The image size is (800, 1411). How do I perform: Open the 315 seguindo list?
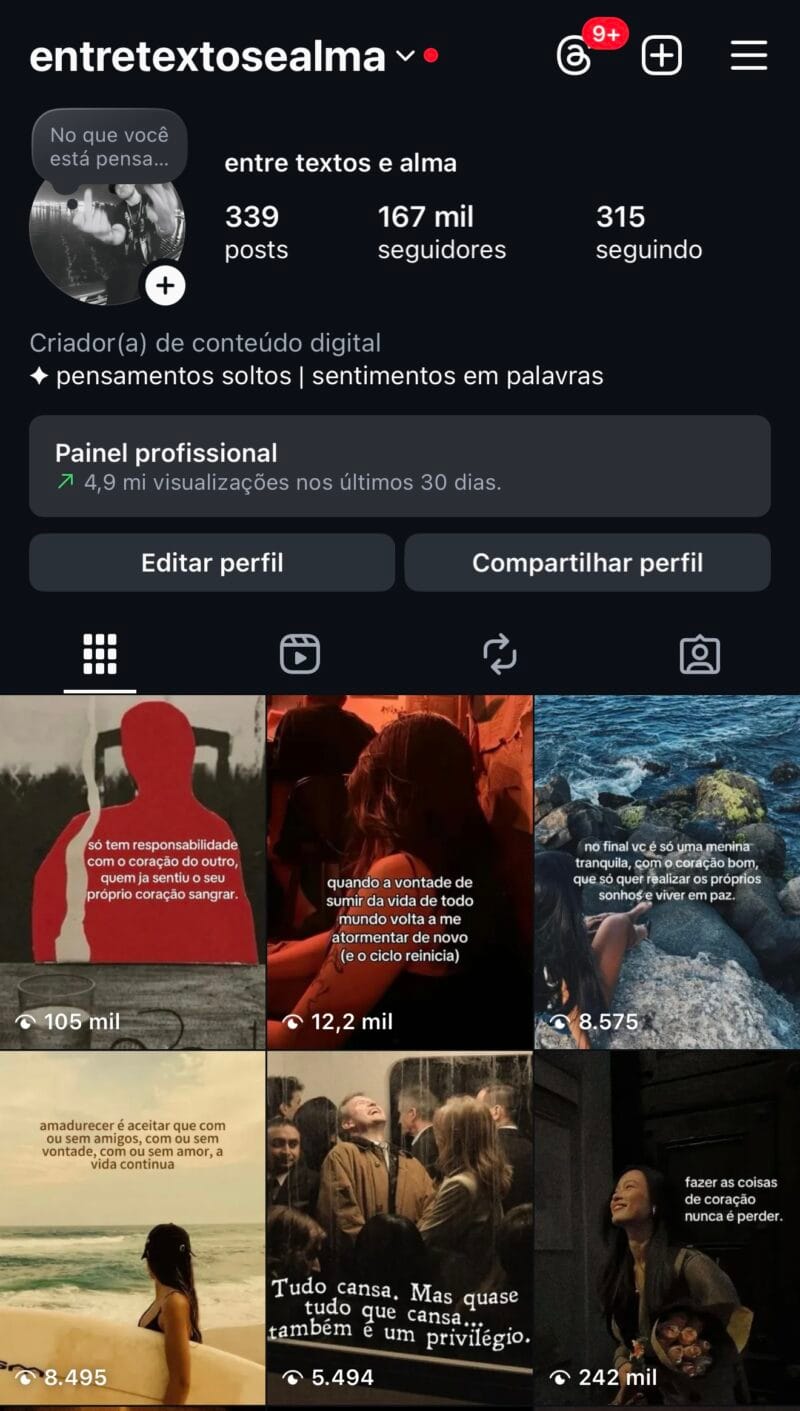648,232
